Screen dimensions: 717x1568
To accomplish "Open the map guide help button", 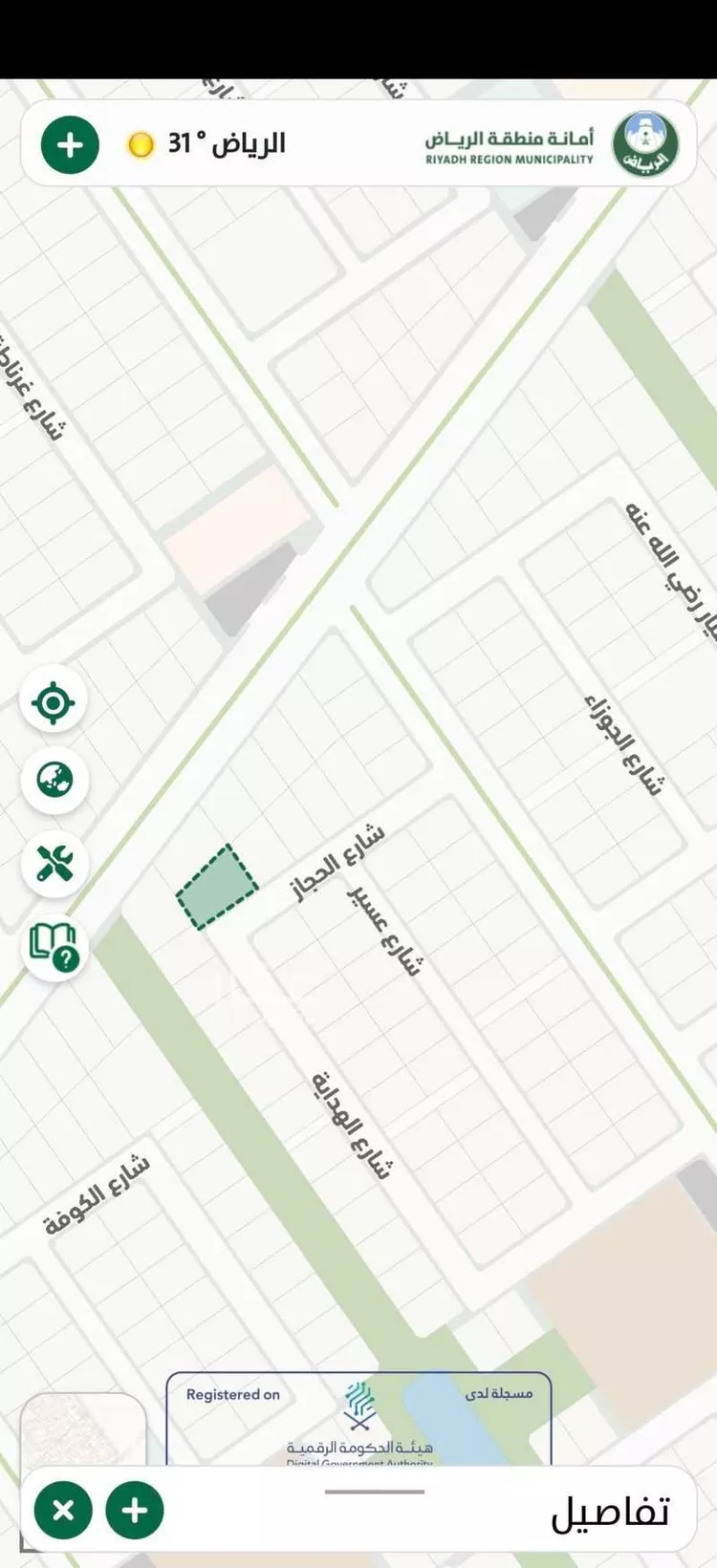I will pyautogui.click(x=54, y=946).
